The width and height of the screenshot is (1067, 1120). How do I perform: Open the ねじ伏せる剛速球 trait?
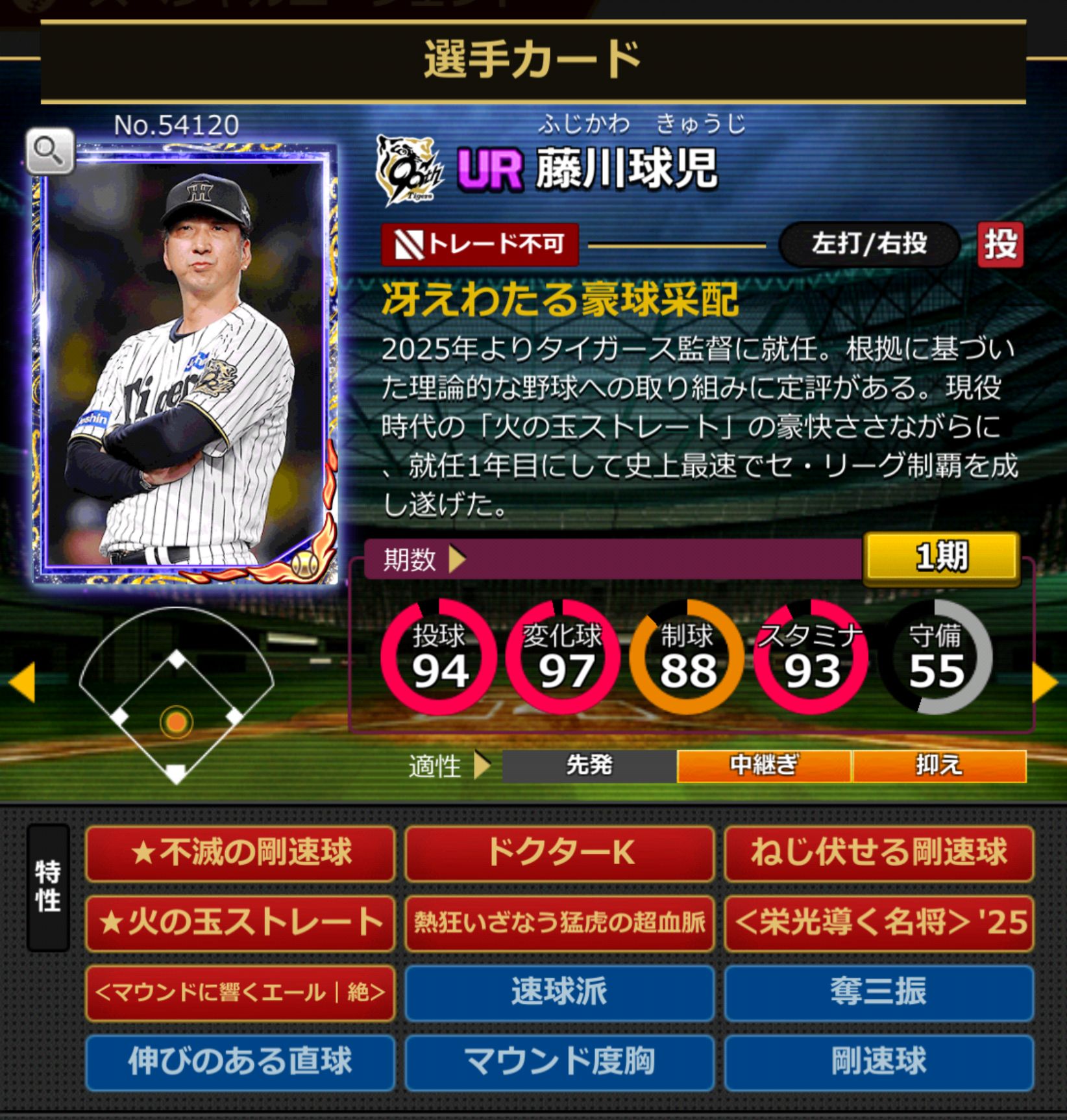click(x=879, y=852)
